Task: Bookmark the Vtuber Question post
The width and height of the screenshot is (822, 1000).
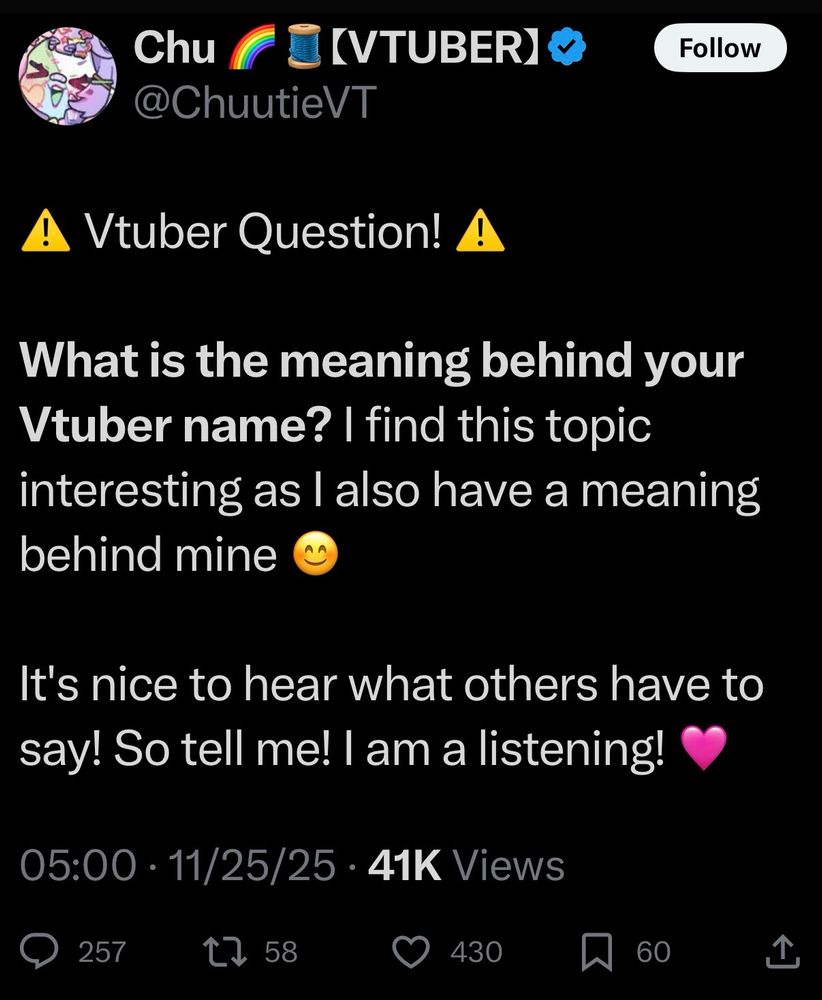Action: [x=598, y=950]
